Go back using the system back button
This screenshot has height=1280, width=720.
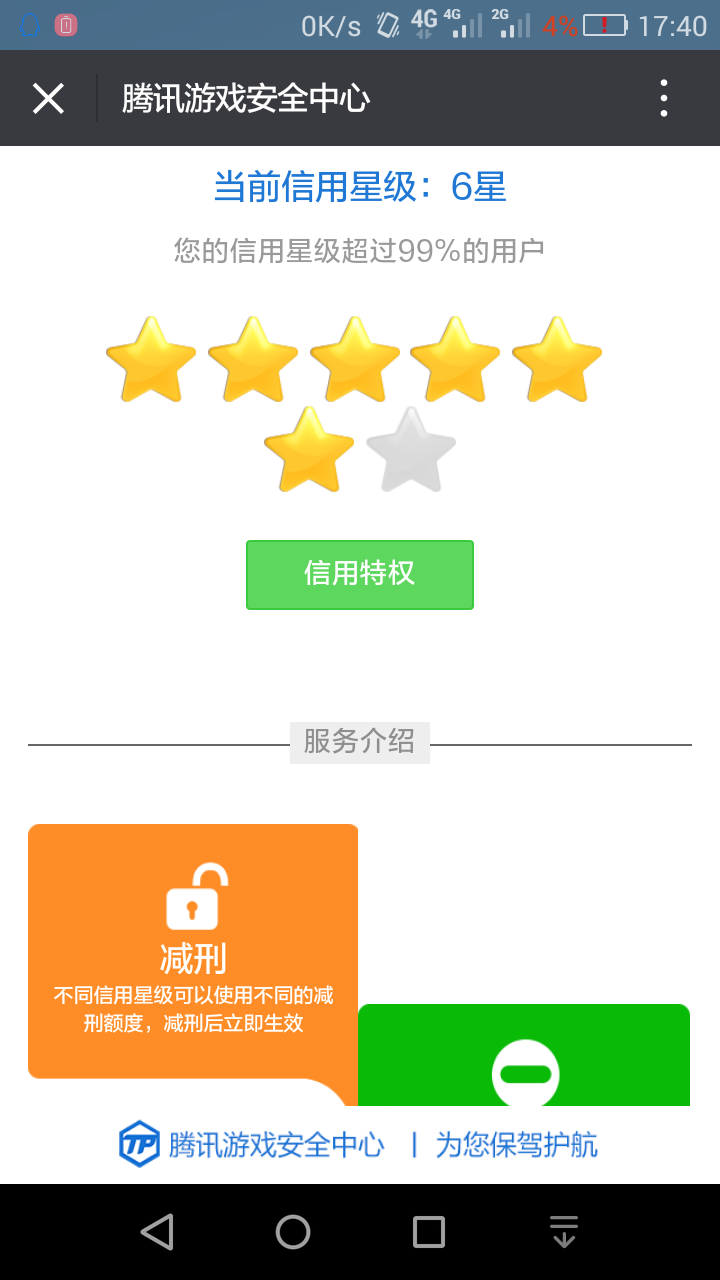click(x=157, y=1232)
